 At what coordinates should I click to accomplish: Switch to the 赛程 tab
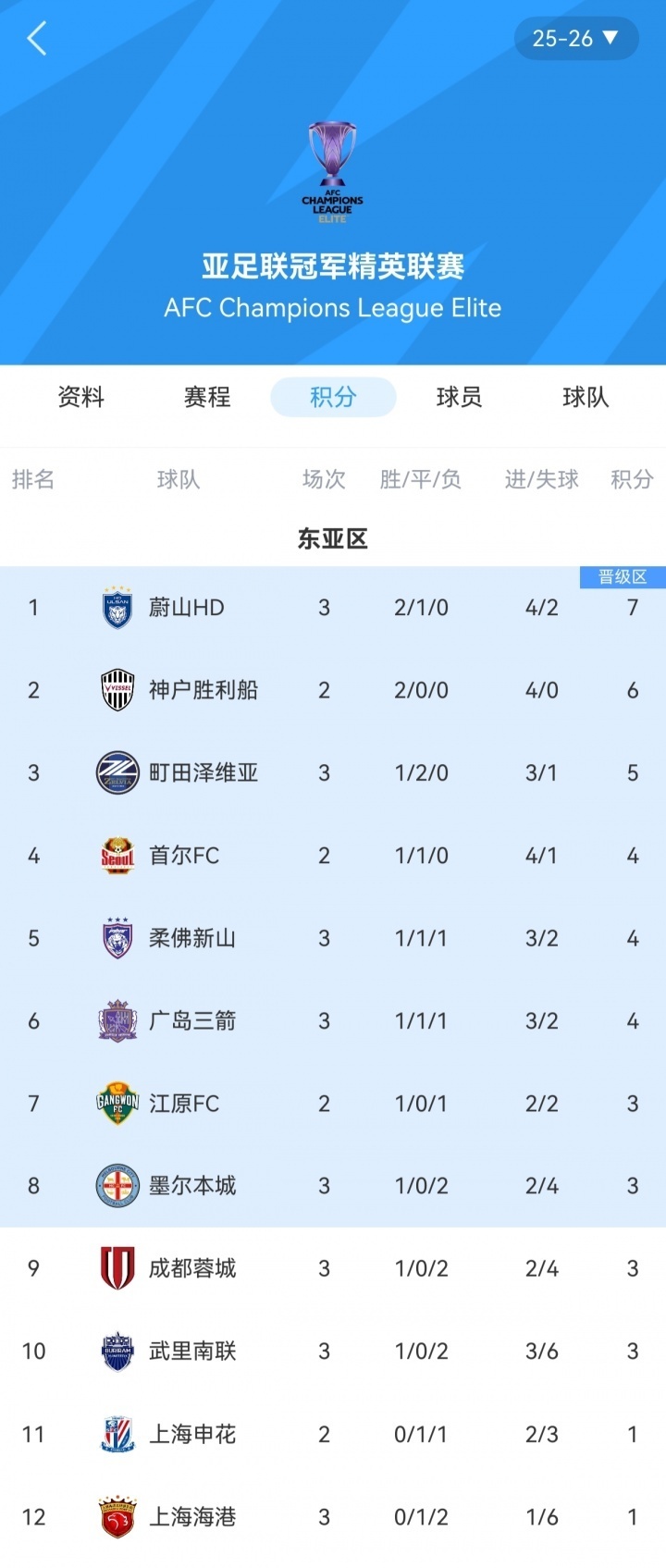[207, 397]
